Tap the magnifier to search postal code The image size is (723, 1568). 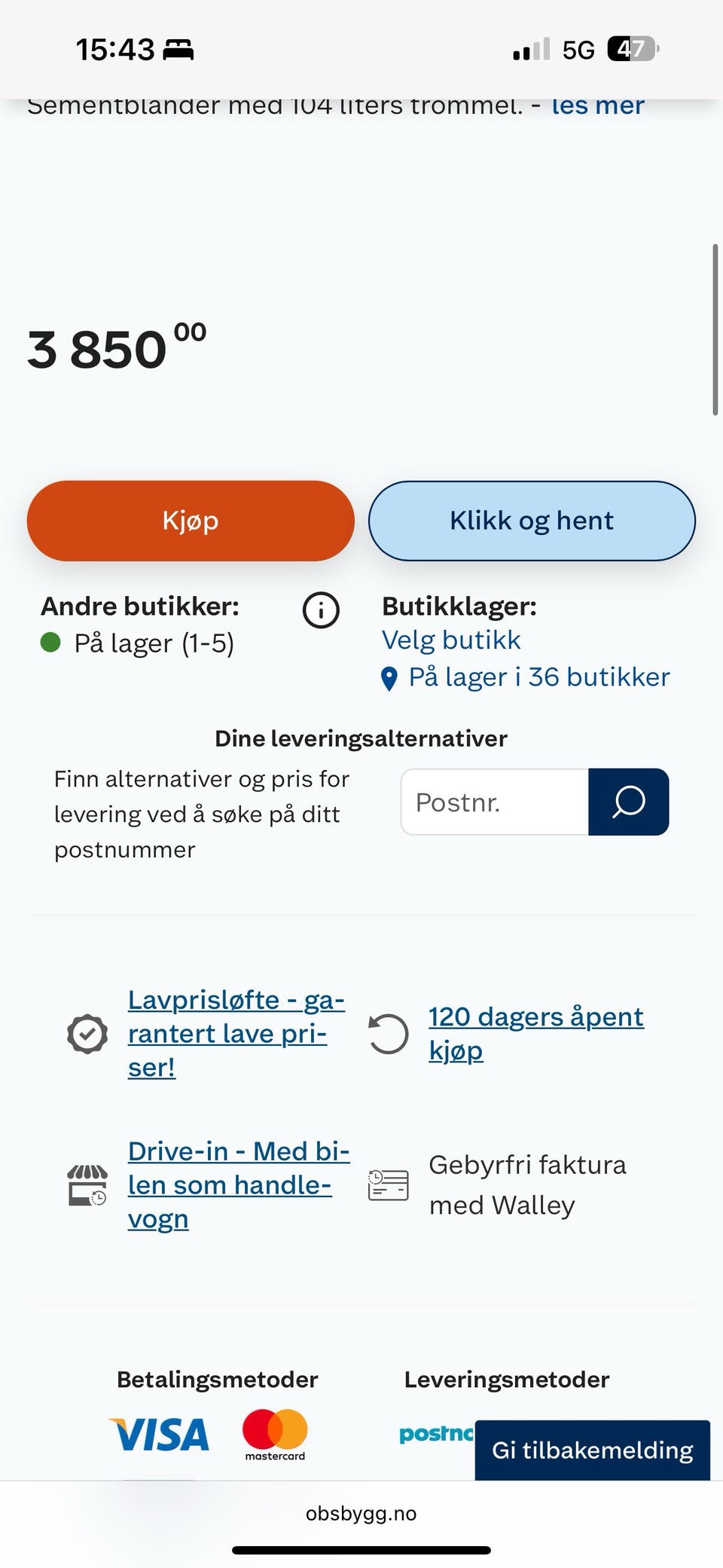[x=629, y=802]
